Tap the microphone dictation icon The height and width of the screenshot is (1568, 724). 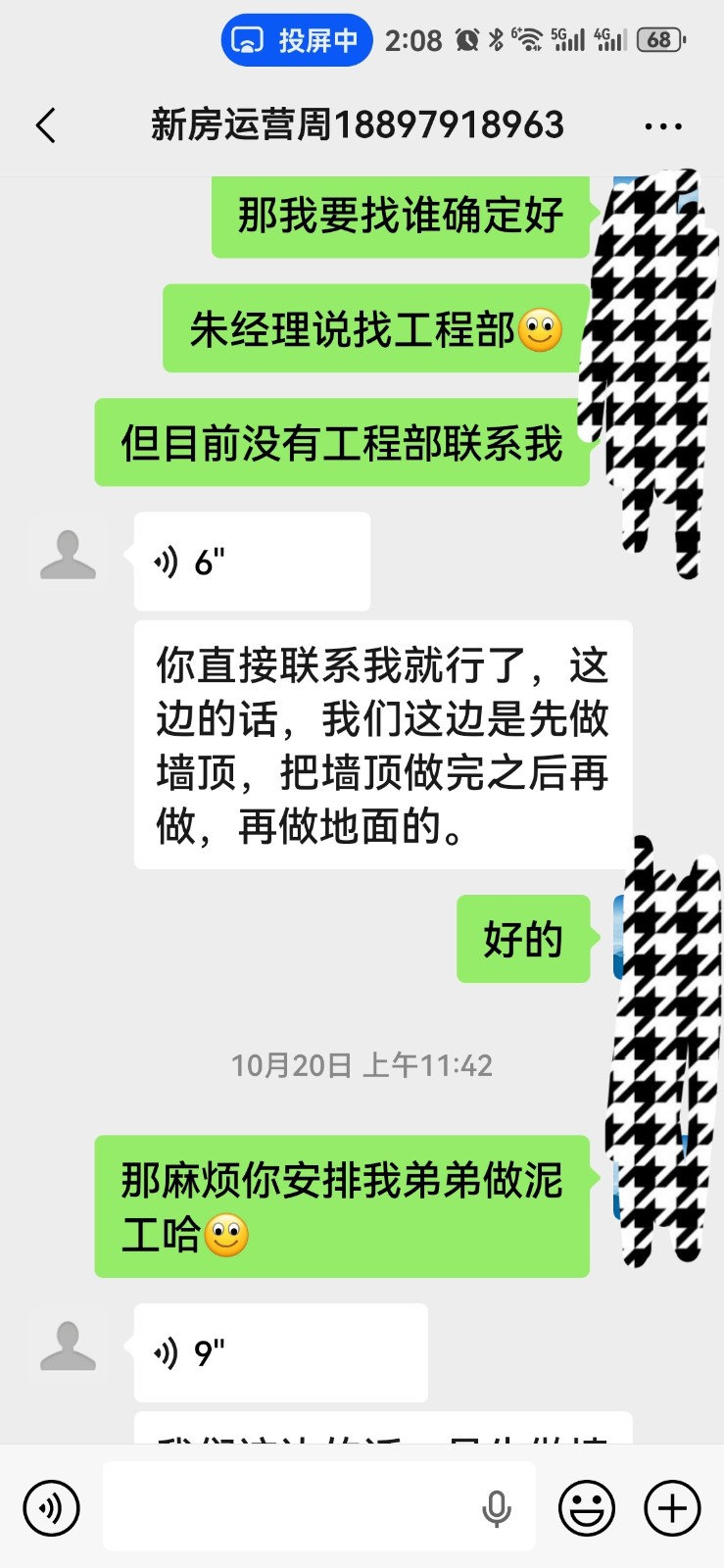click(x=497, y=1508)
